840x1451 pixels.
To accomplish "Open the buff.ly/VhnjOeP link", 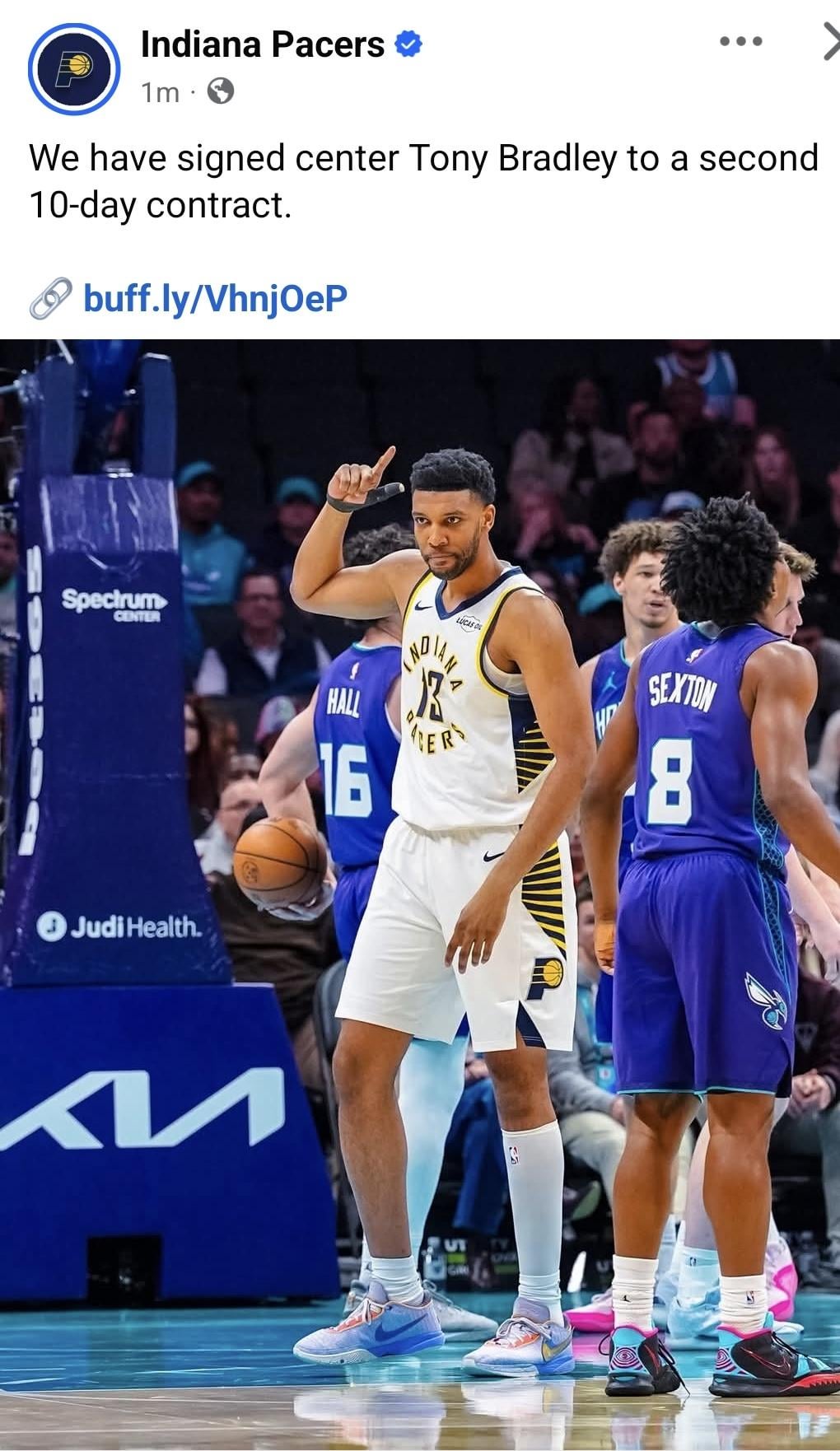I will pos(215,298).
